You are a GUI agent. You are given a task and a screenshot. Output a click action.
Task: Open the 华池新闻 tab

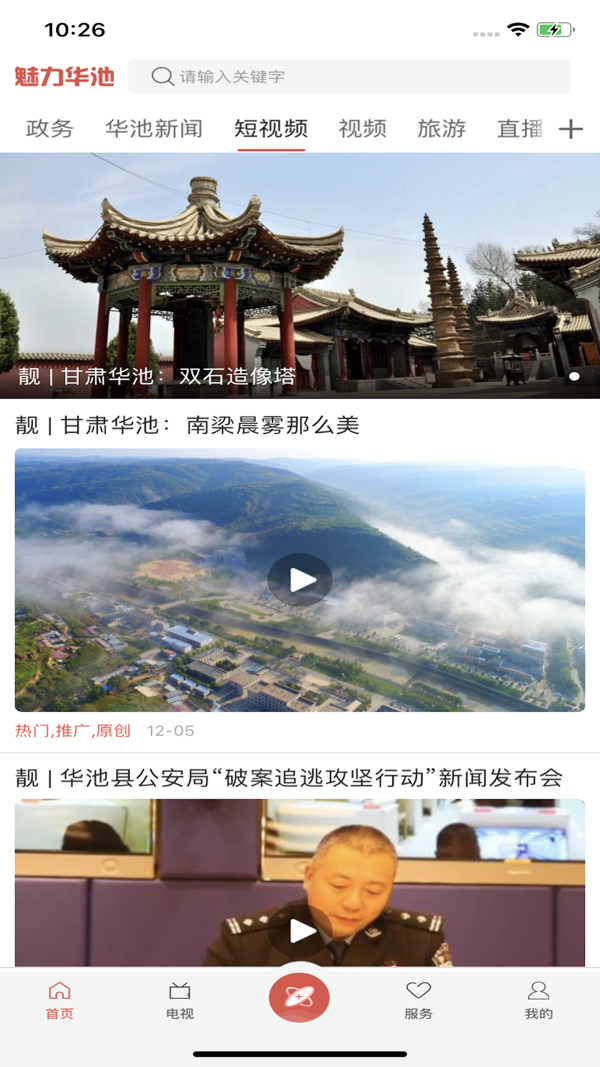[x=154, y=128]
